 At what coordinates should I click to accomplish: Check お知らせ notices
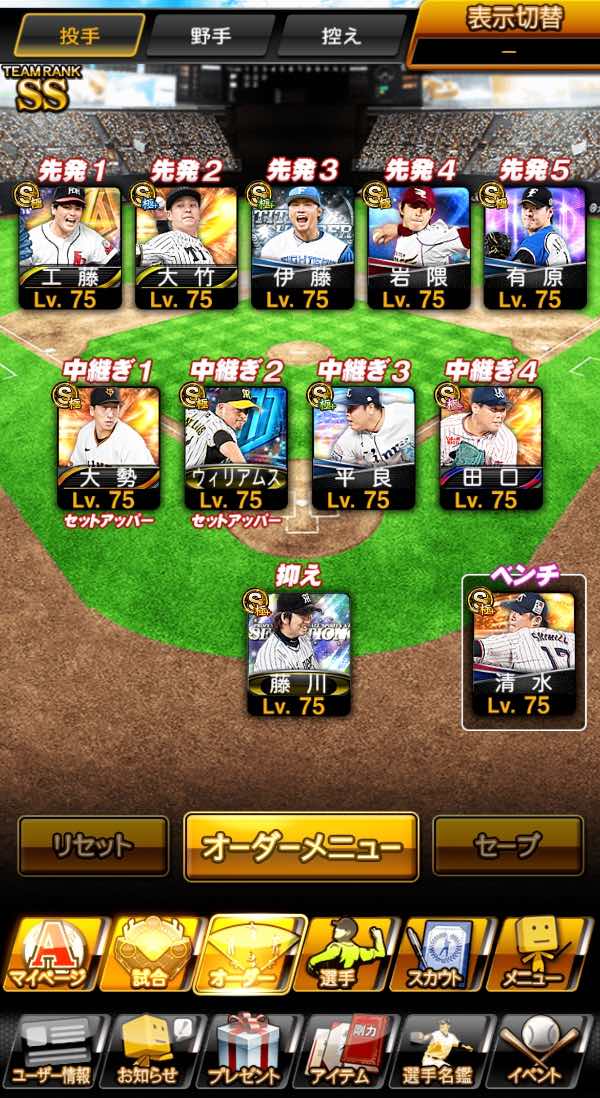pos(152,1051)
